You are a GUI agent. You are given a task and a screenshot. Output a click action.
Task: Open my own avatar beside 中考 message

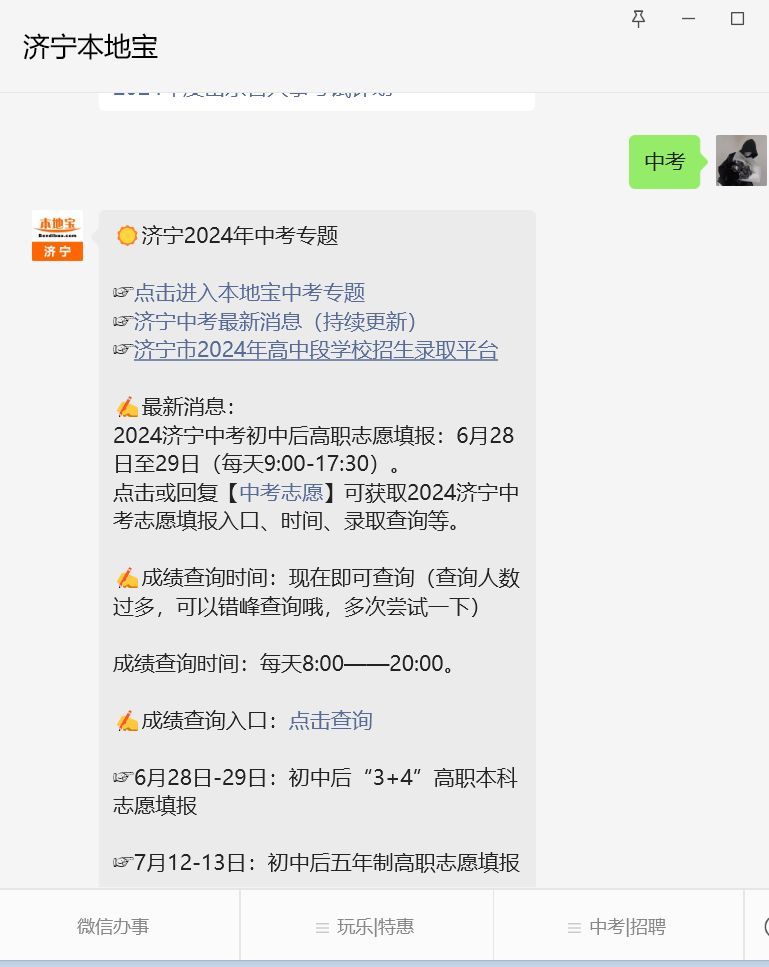coord(741,161)
